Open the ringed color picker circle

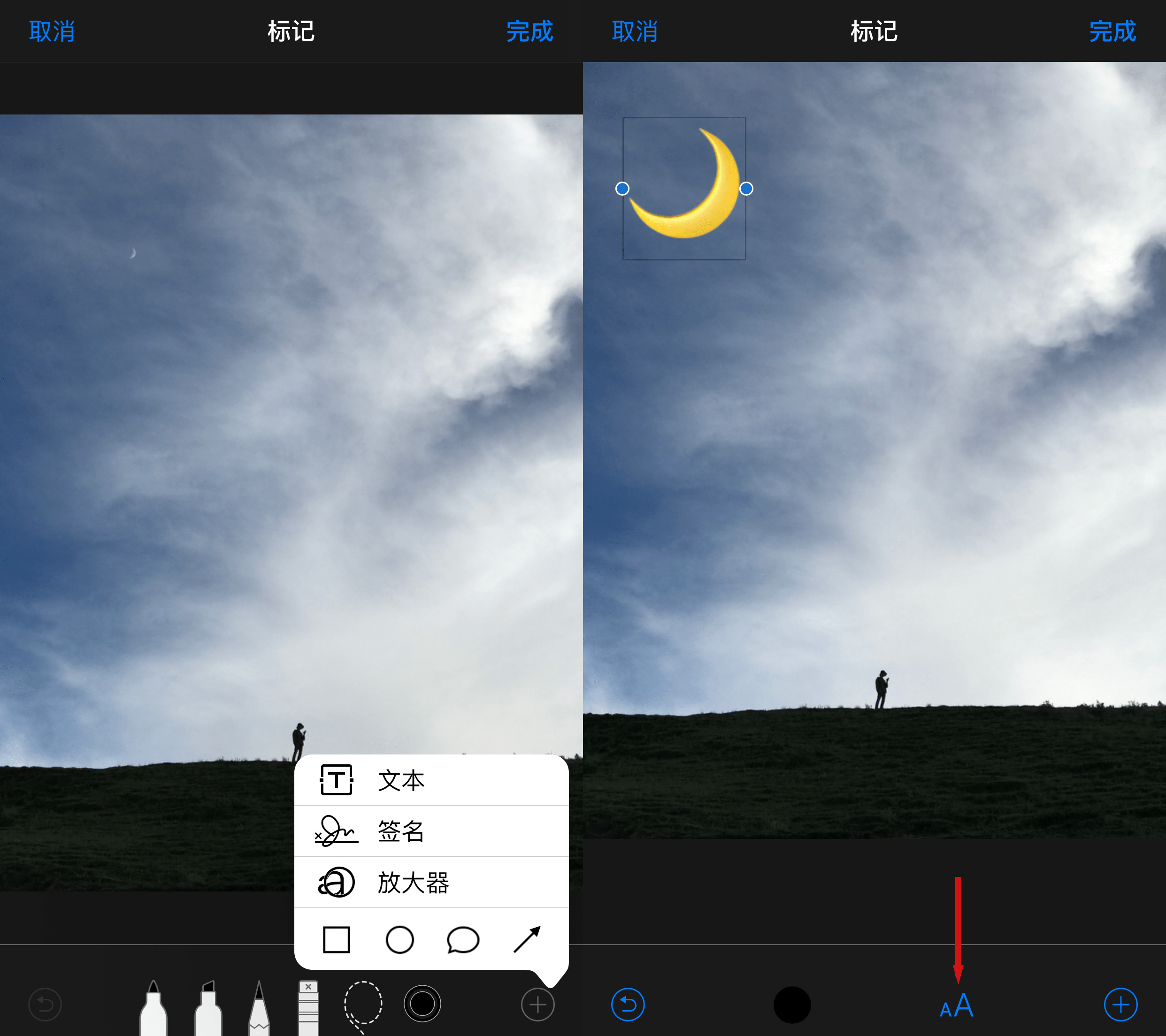[422, 1004]
